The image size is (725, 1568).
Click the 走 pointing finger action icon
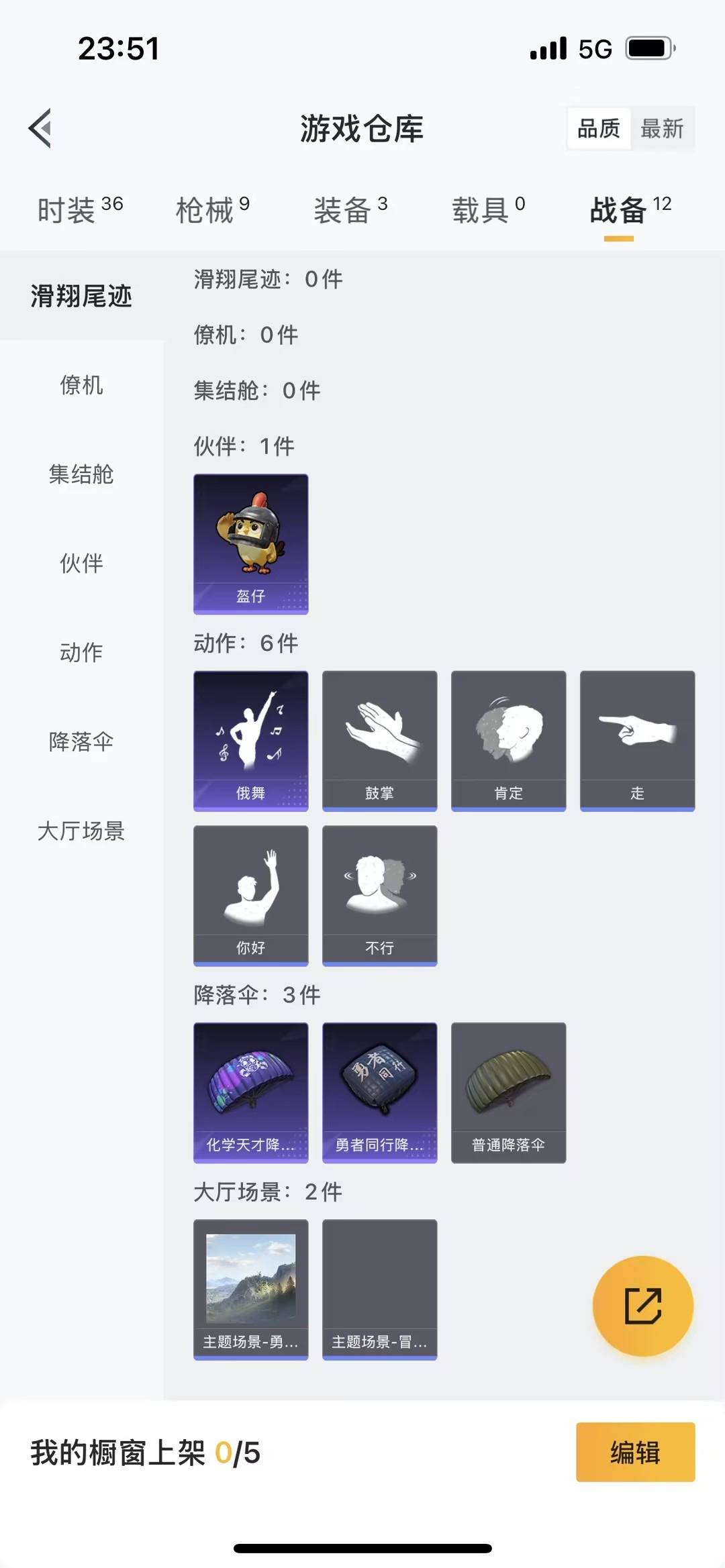tap(636, 741)
